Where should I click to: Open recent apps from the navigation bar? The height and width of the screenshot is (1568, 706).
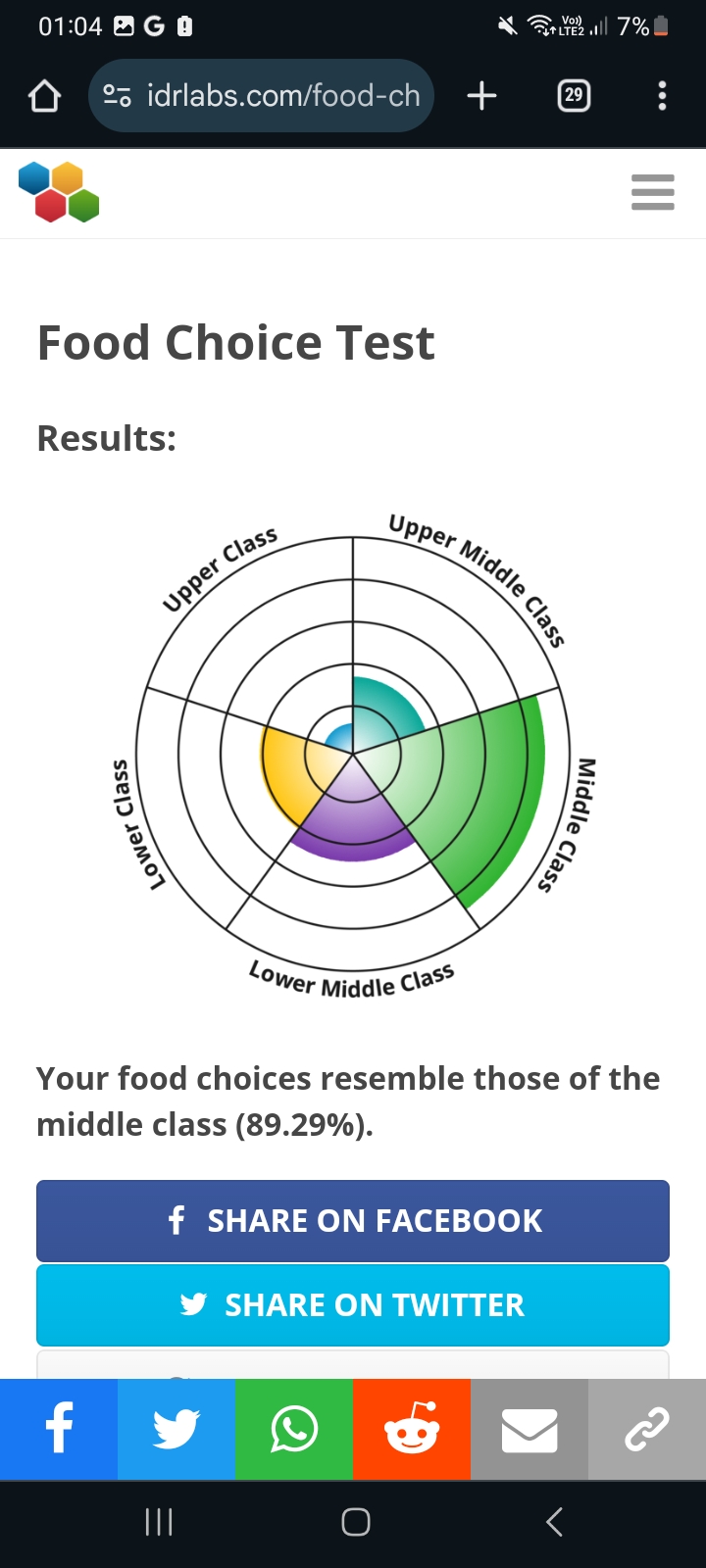[x=159, y=1522]
